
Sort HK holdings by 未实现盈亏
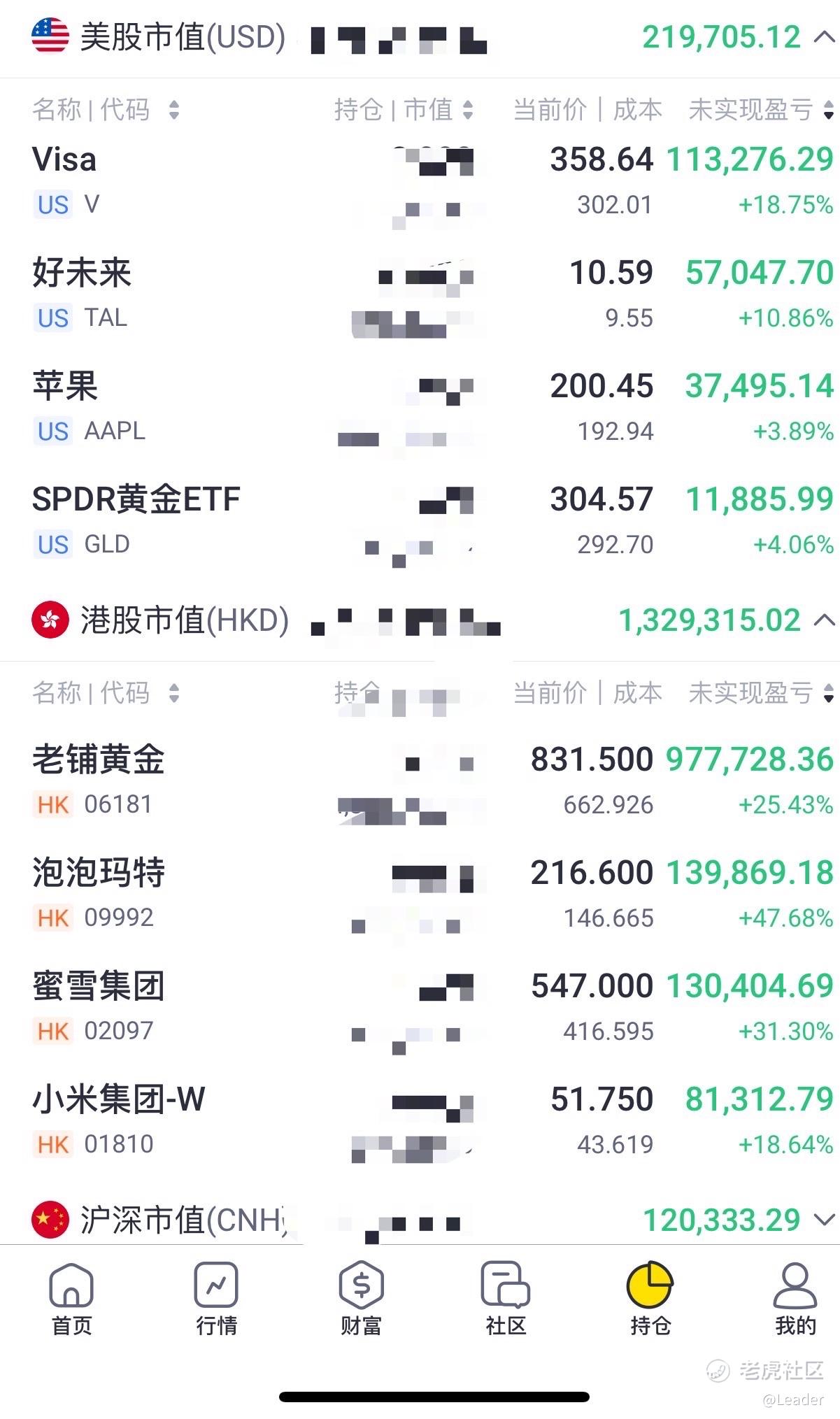(761, 693)
